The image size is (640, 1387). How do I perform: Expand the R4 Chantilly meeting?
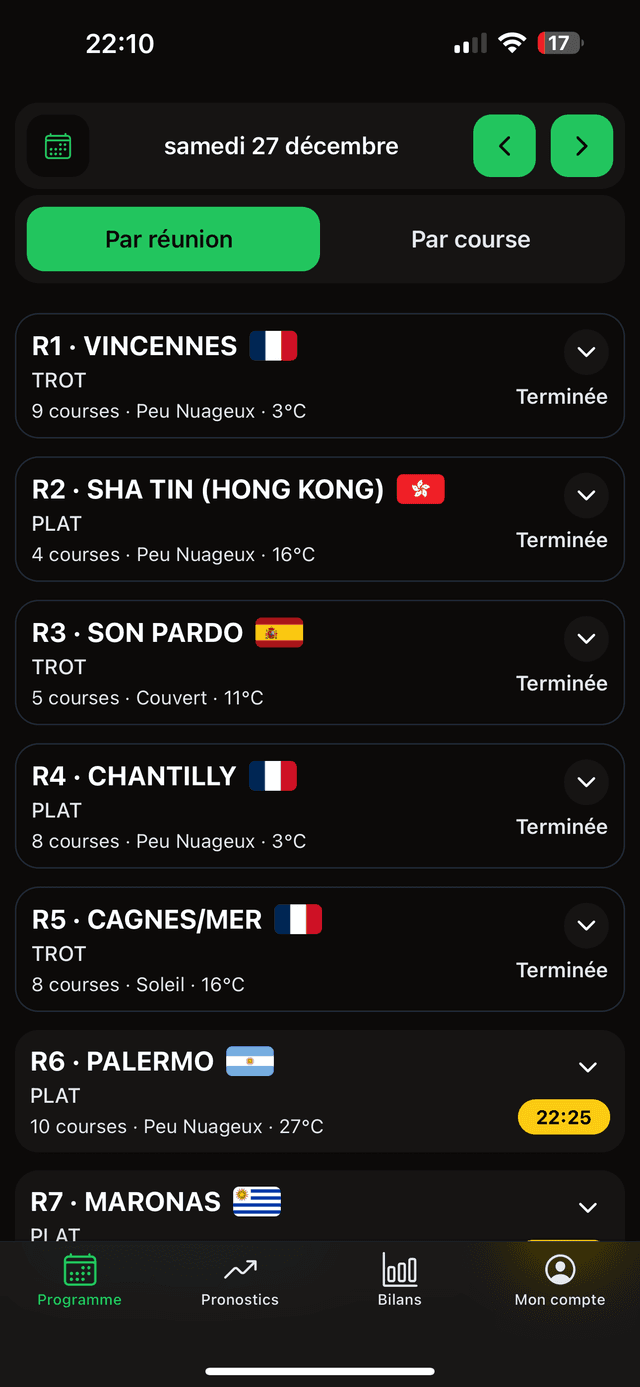click(586, 782)
